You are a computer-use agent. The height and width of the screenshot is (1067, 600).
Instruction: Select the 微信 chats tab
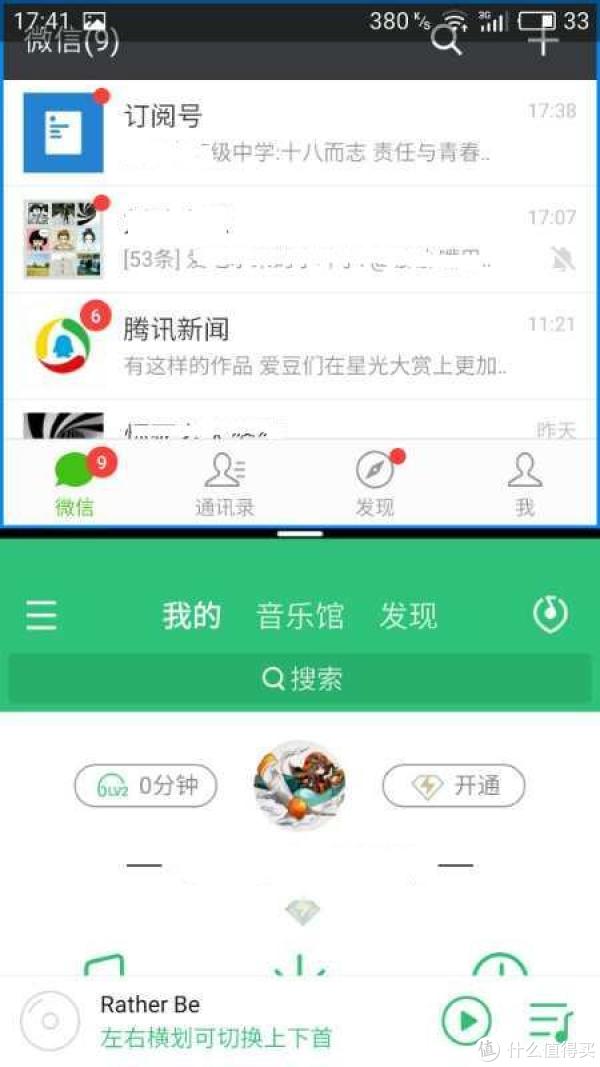tap(75, 484)
